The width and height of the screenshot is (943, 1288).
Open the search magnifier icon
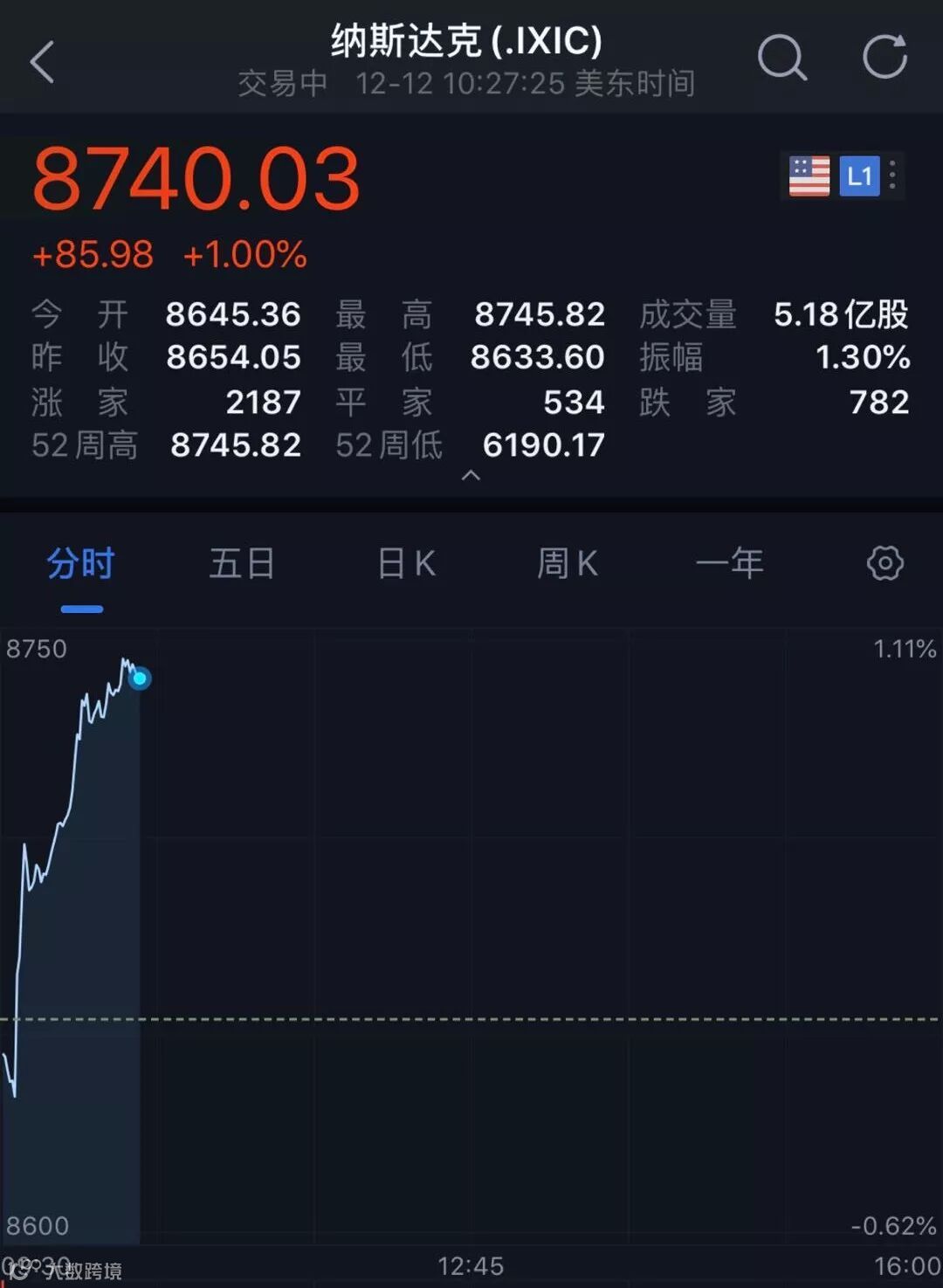781,59
